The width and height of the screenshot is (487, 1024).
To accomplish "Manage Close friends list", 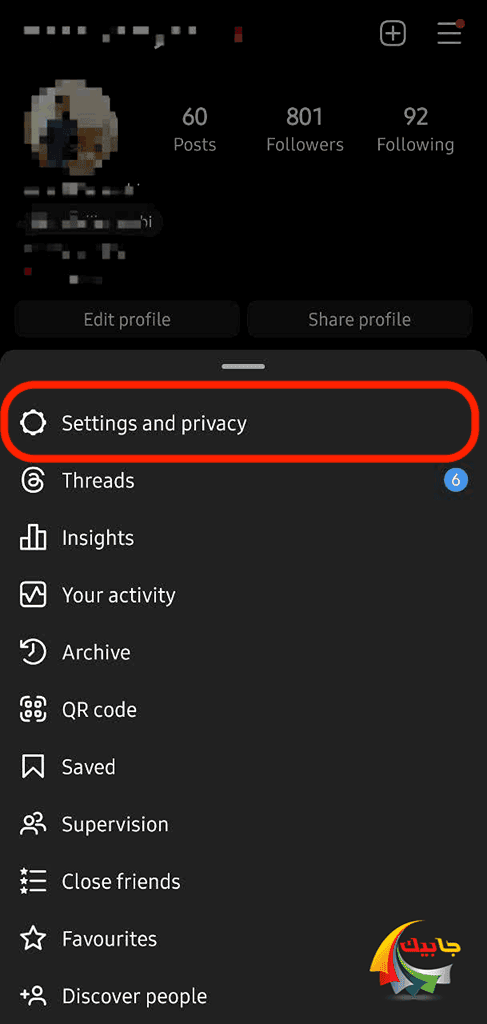I will coord(244,882).
